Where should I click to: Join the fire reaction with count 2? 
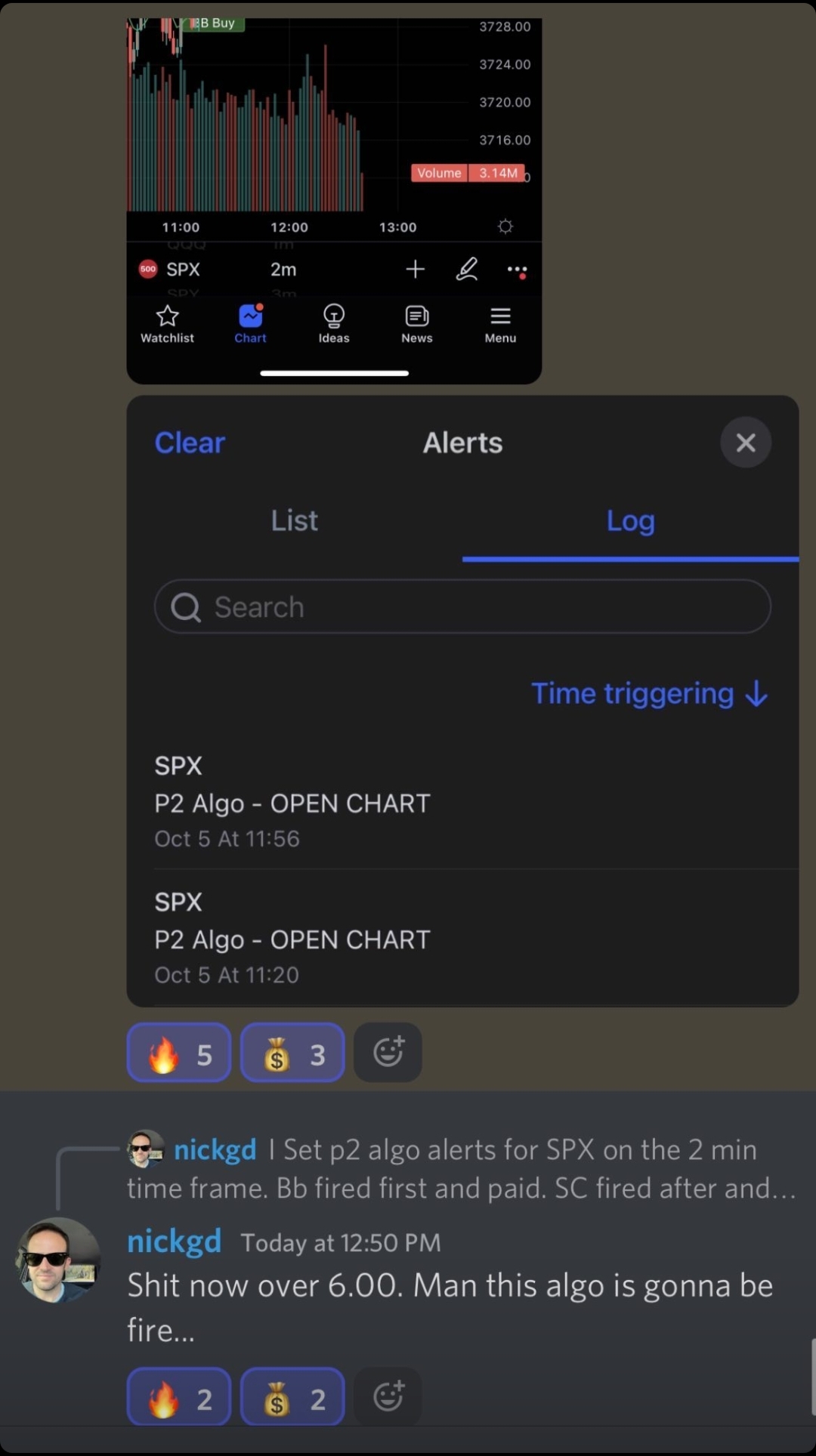click(x=179, y=1398)
